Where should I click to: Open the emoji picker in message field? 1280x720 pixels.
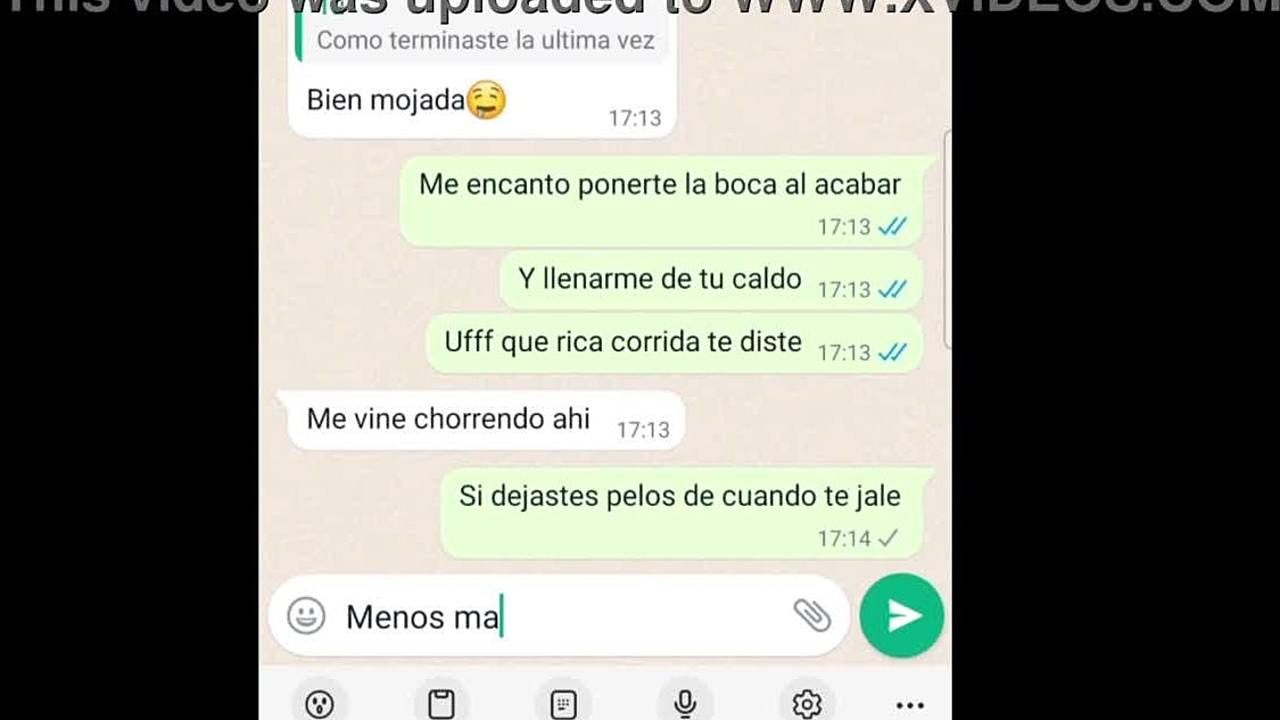pos(306,615)
